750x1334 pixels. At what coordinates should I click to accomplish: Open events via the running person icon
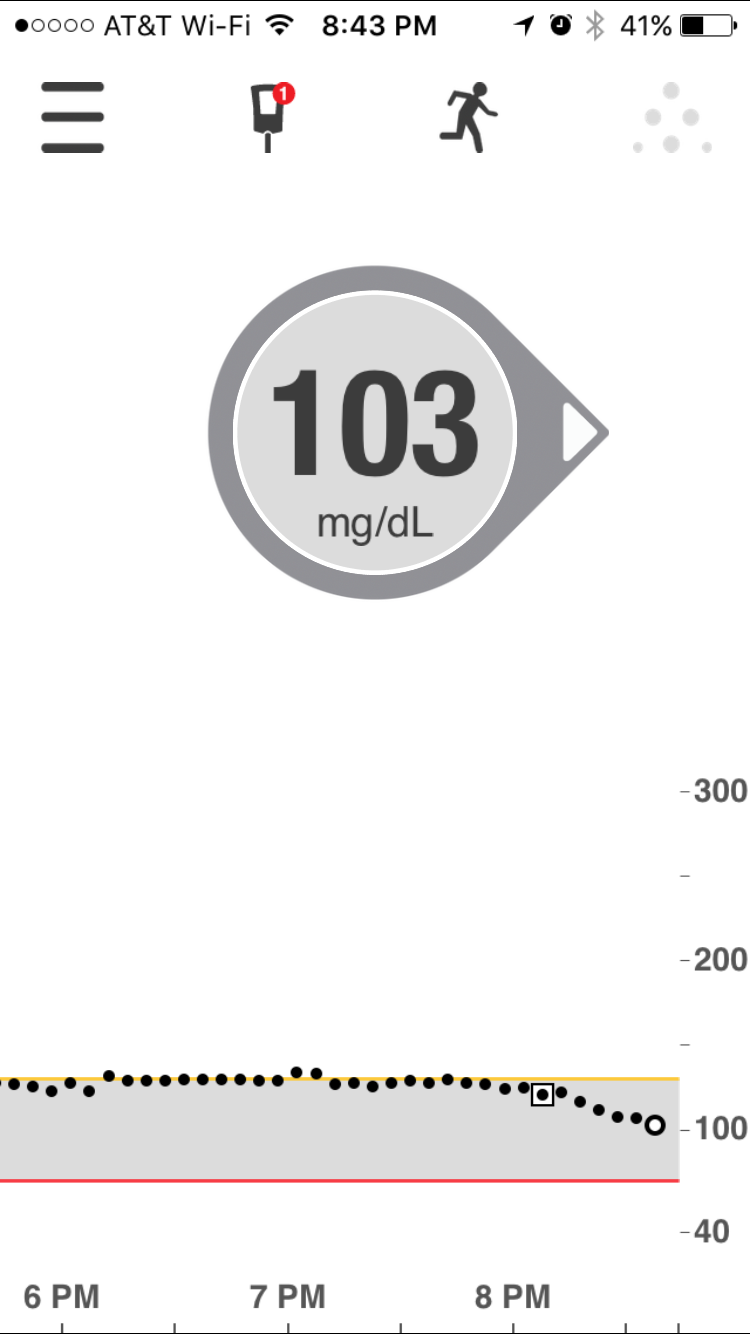tap(468, 118)
